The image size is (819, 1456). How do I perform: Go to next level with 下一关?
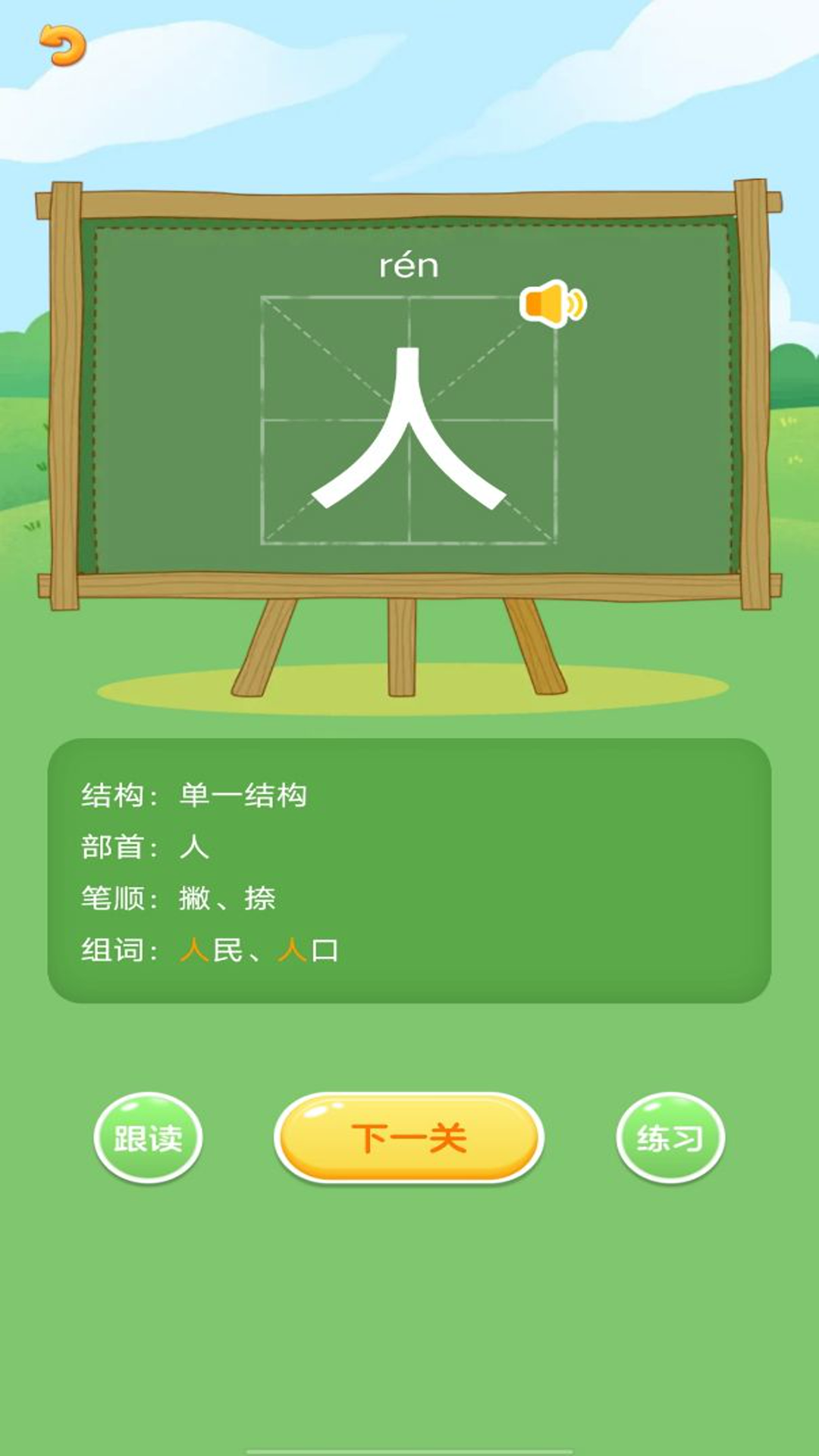point(409,1137)
